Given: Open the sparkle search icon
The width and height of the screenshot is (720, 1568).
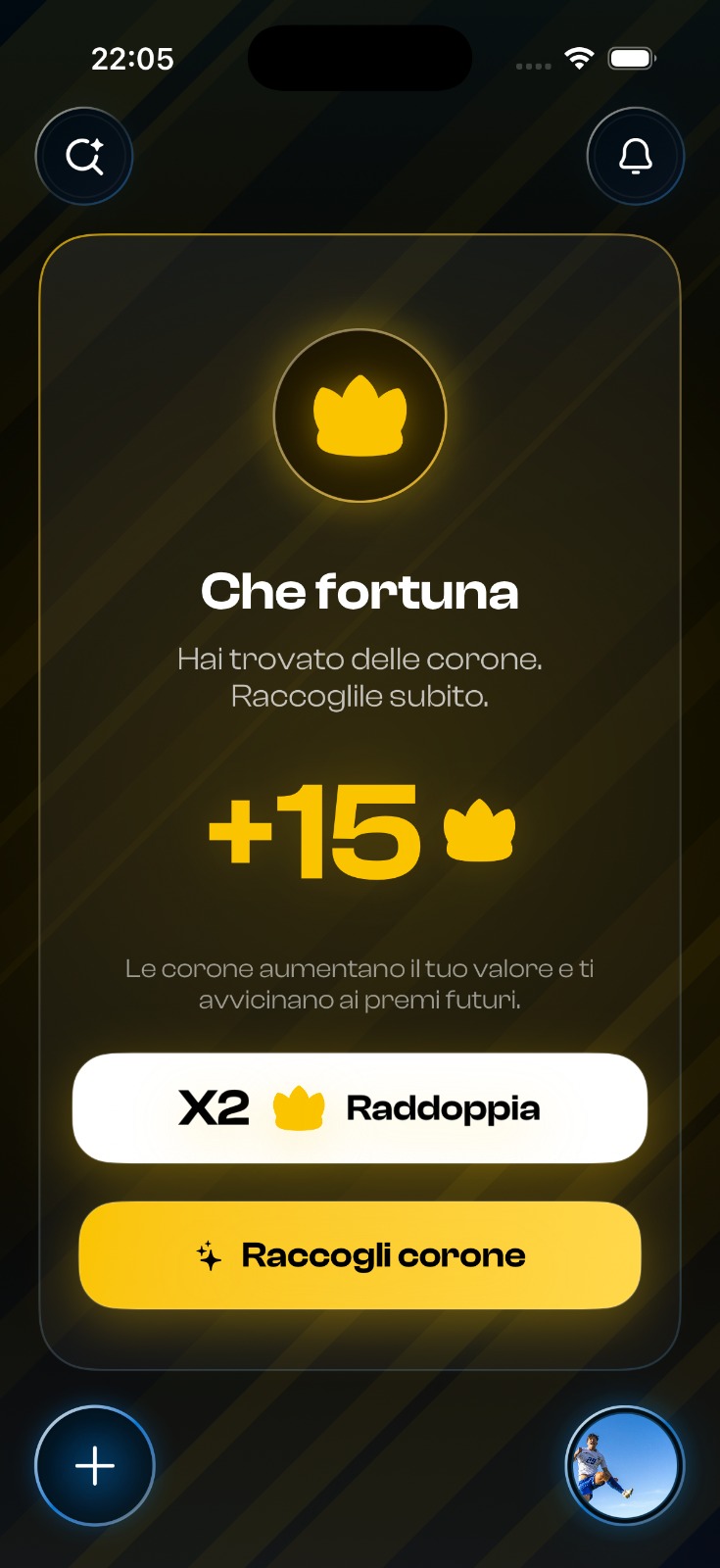Looking at the screenshot, I should tap(84, 157).
